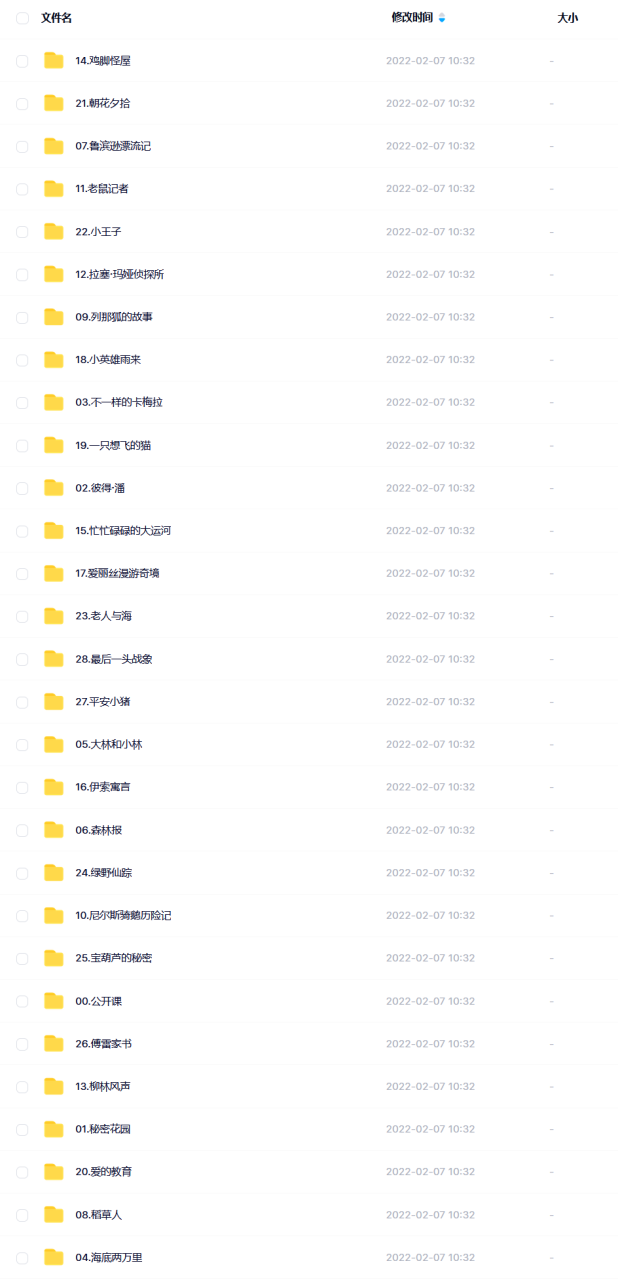Sort files by 修改时间
Screen dimensions: 618x1280
click(x=412, y=18)
